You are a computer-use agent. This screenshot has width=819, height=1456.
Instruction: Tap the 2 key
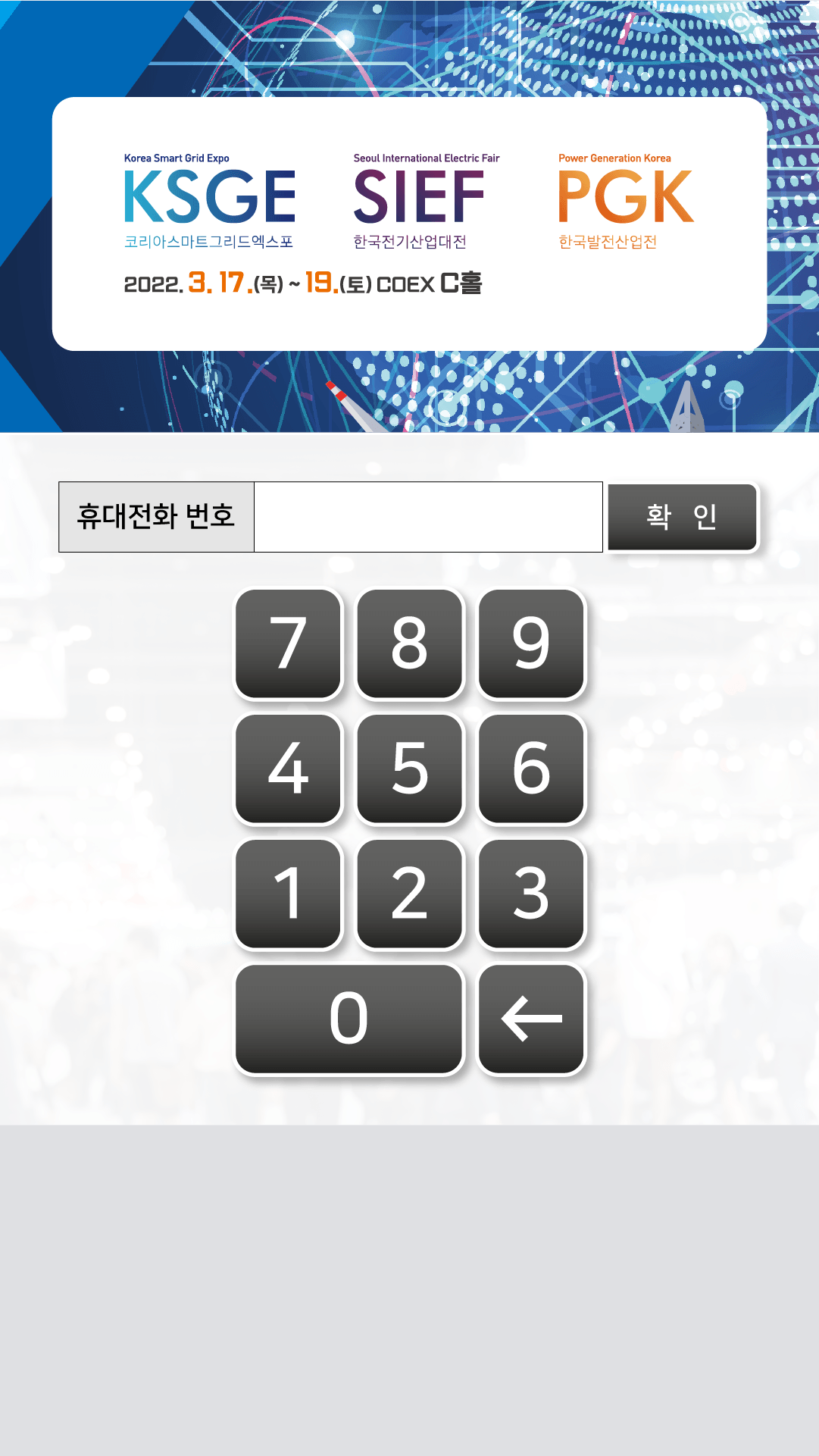(x=409, y=894)
